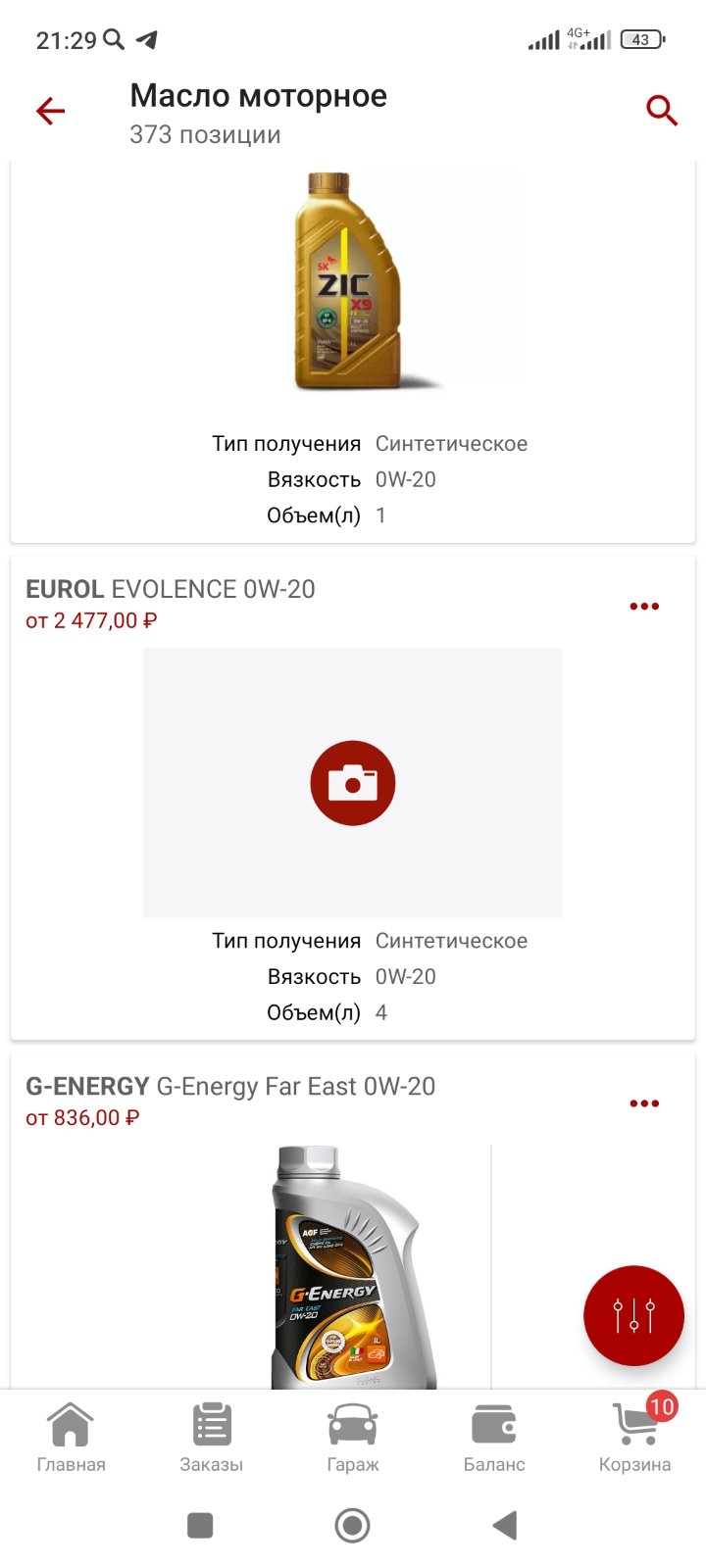Switch to the Заказы tab
Viewport: 706px width, 1568px height.
[x=212, y=1438]
